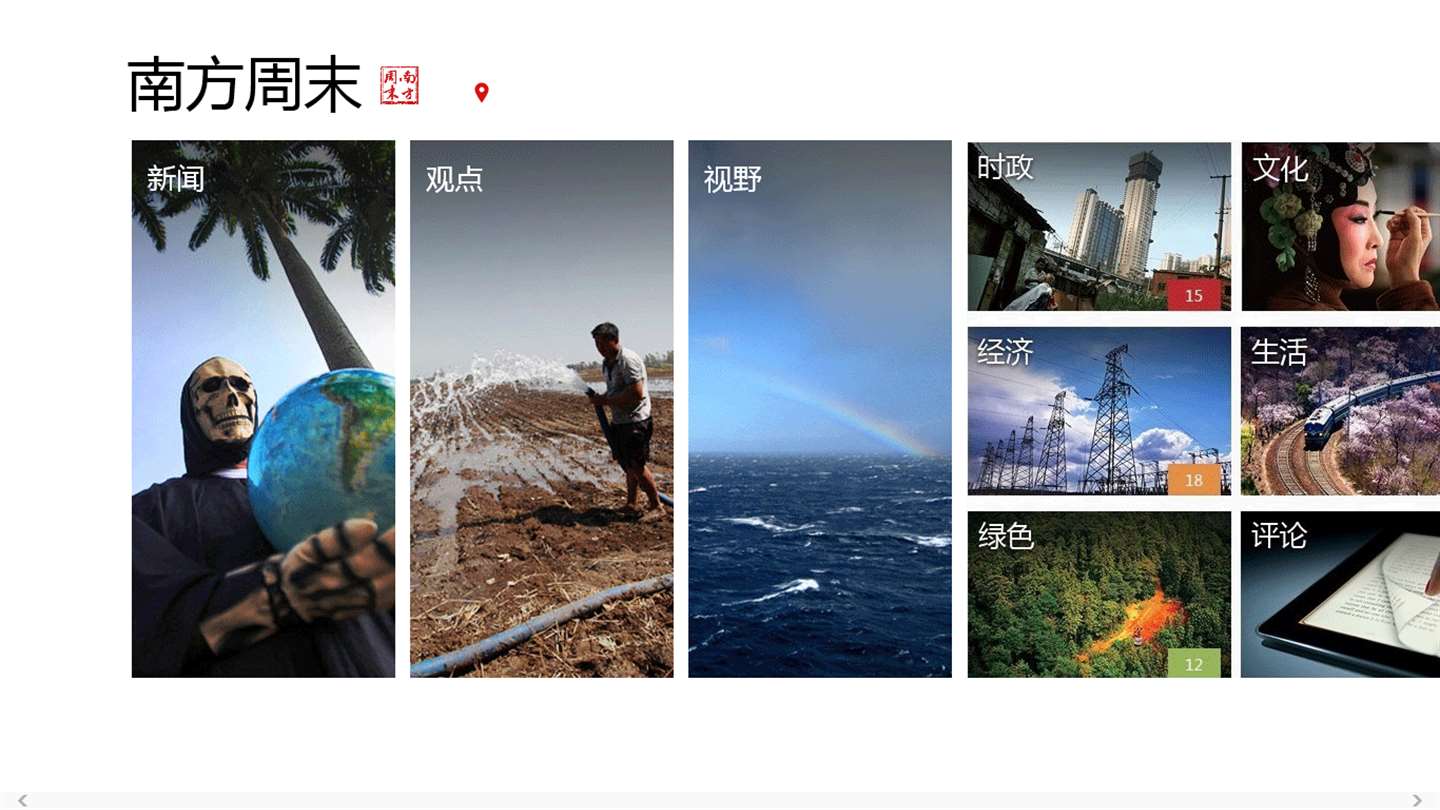Select the 时政 politics tile
The width and height of the screenshot is (1440, 810).
(x=1098, y=226)
